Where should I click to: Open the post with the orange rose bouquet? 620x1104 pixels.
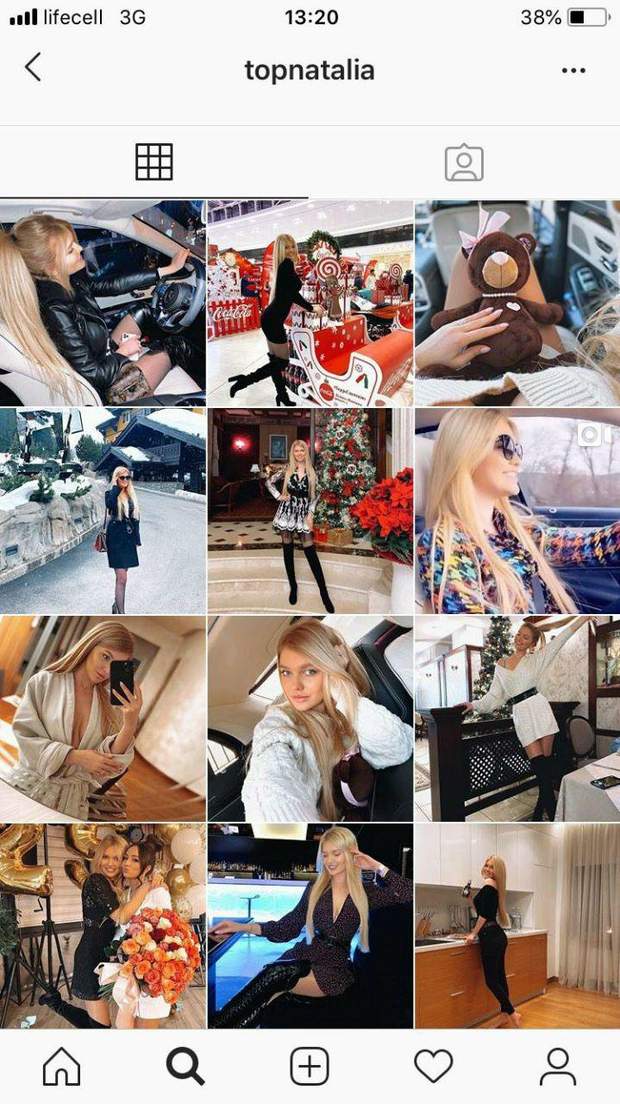click(x=102, y=927)
